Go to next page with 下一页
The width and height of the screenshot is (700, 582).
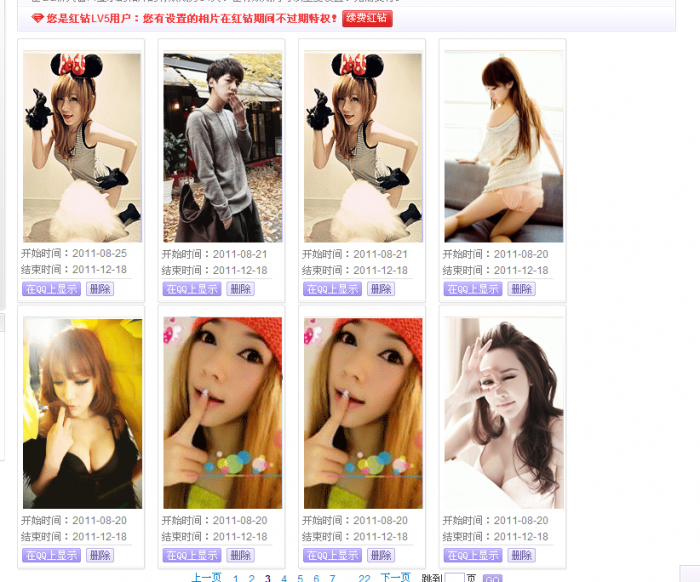pyautogui.click(x=395, y=577)
